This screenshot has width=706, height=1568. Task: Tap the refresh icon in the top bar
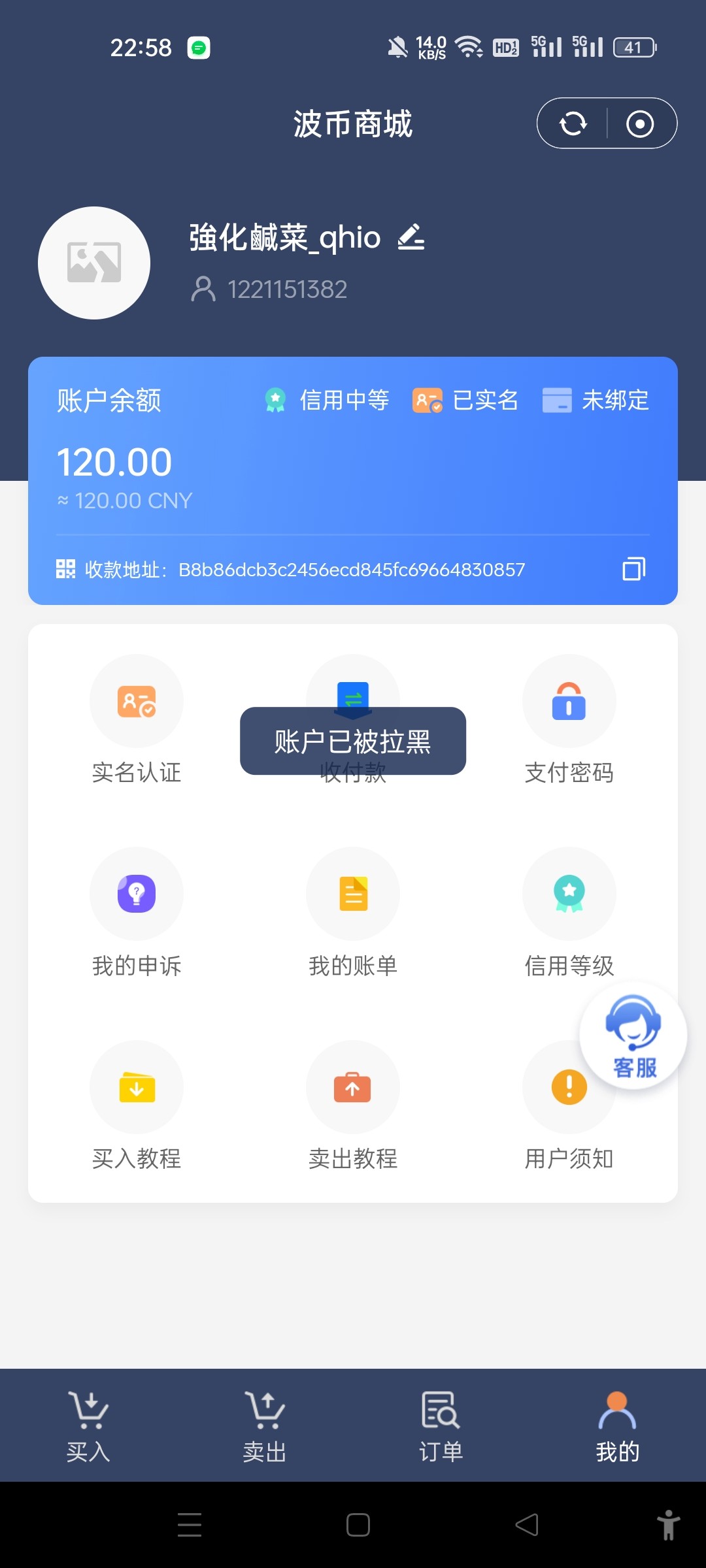(x=573, y=123)
